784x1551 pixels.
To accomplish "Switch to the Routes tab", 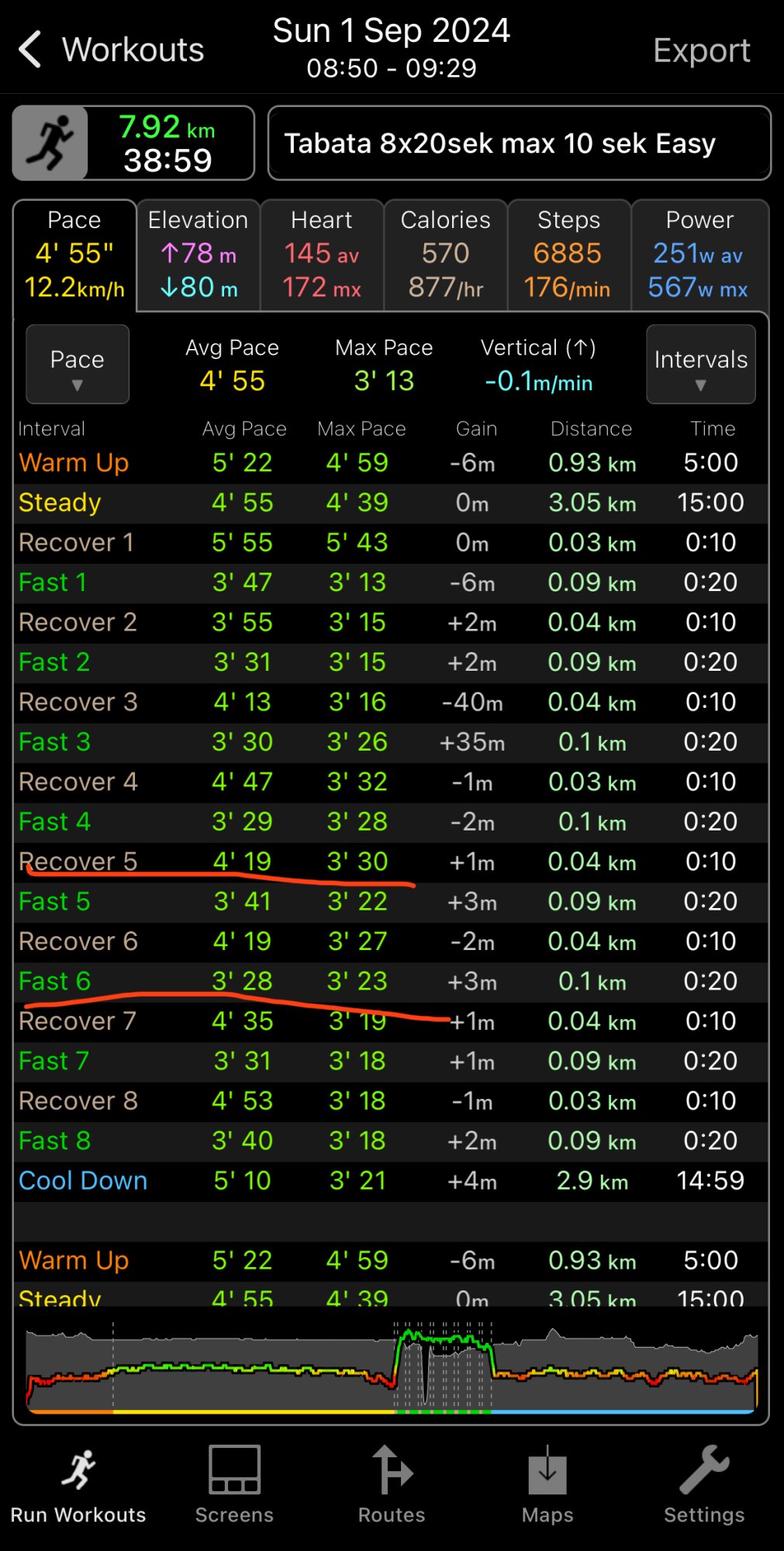I will tap(392, 1485).
